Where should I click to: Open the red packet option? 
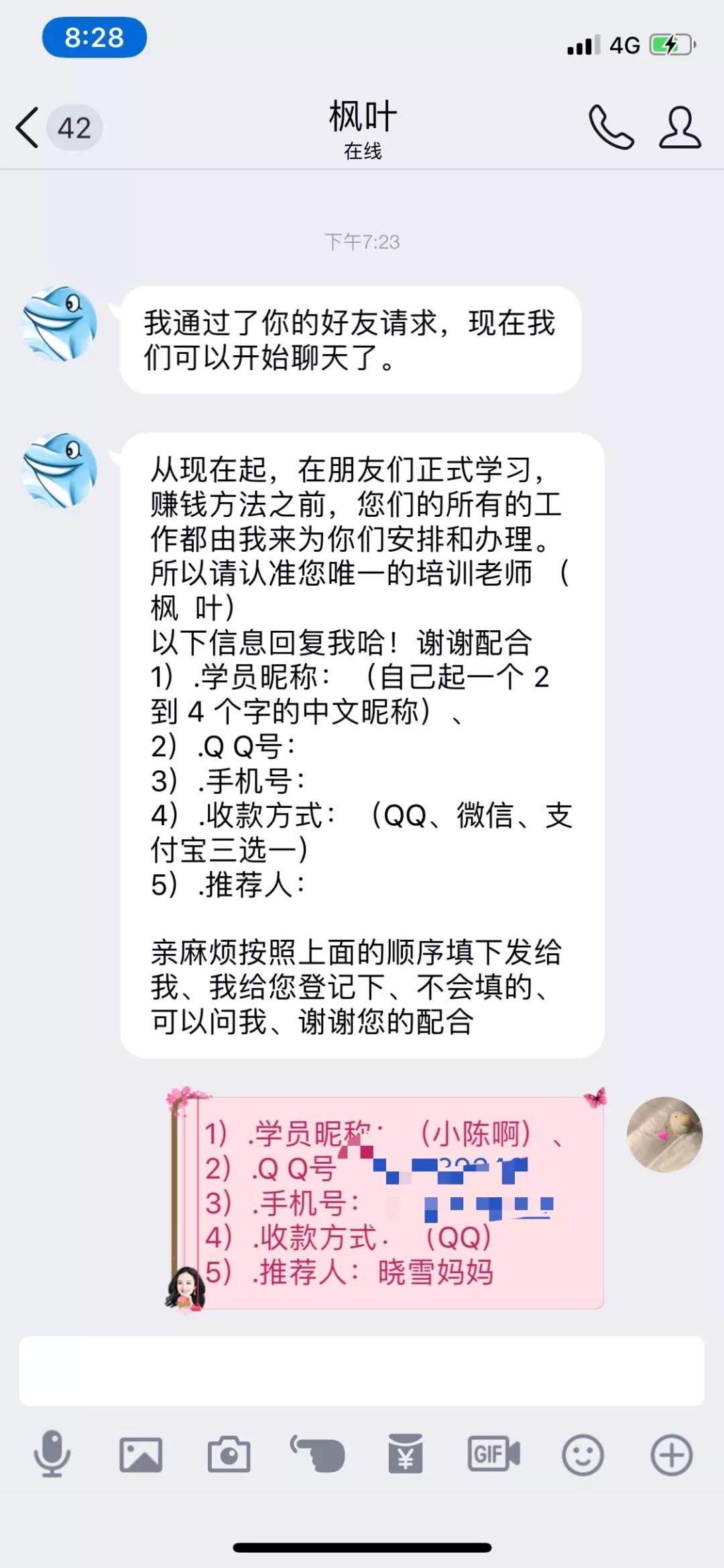coord(406,1455)
